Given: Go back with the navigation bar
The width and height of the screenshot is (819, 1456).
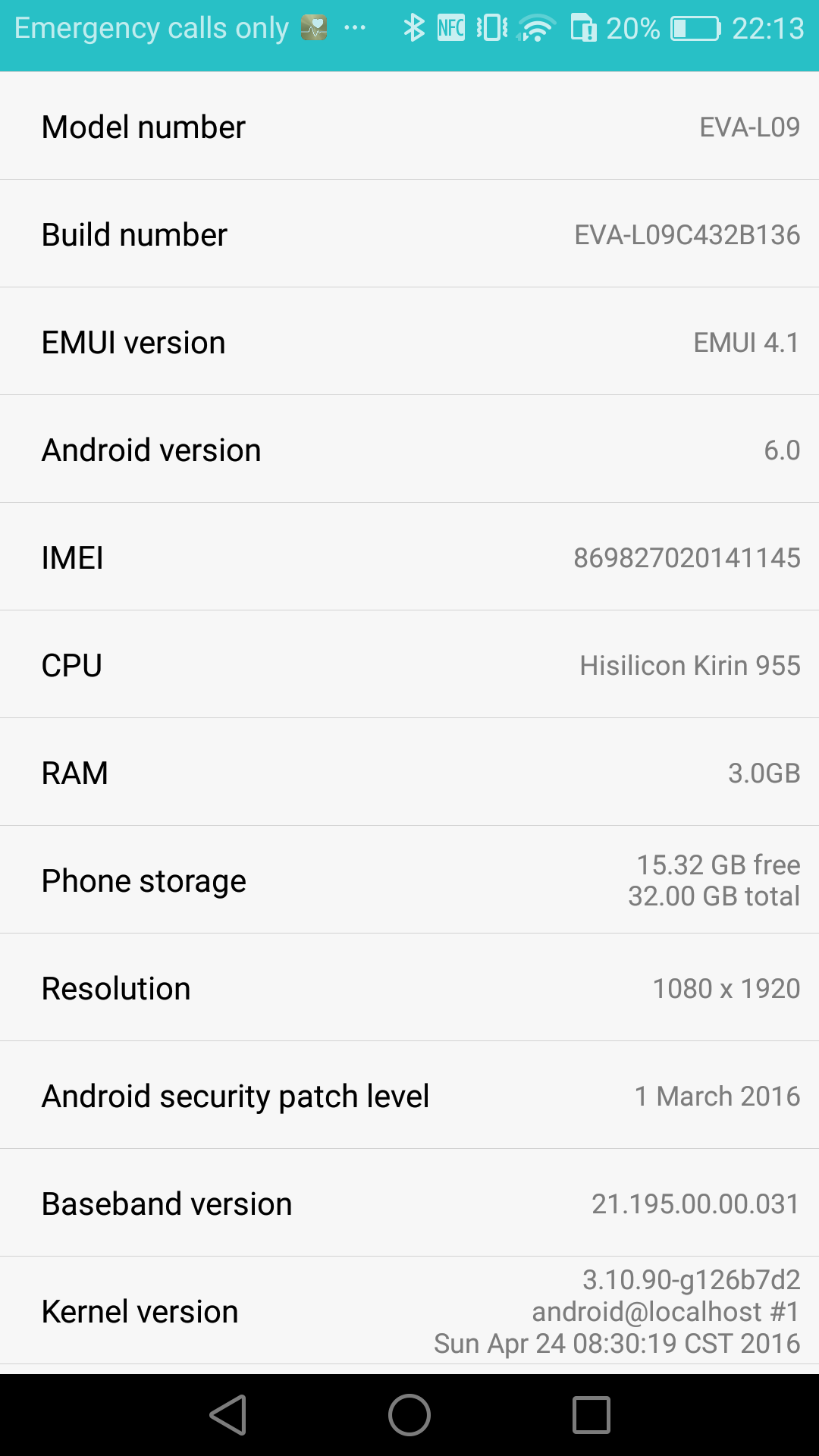Looking at the screenshot, I should tap(228, 1415).
